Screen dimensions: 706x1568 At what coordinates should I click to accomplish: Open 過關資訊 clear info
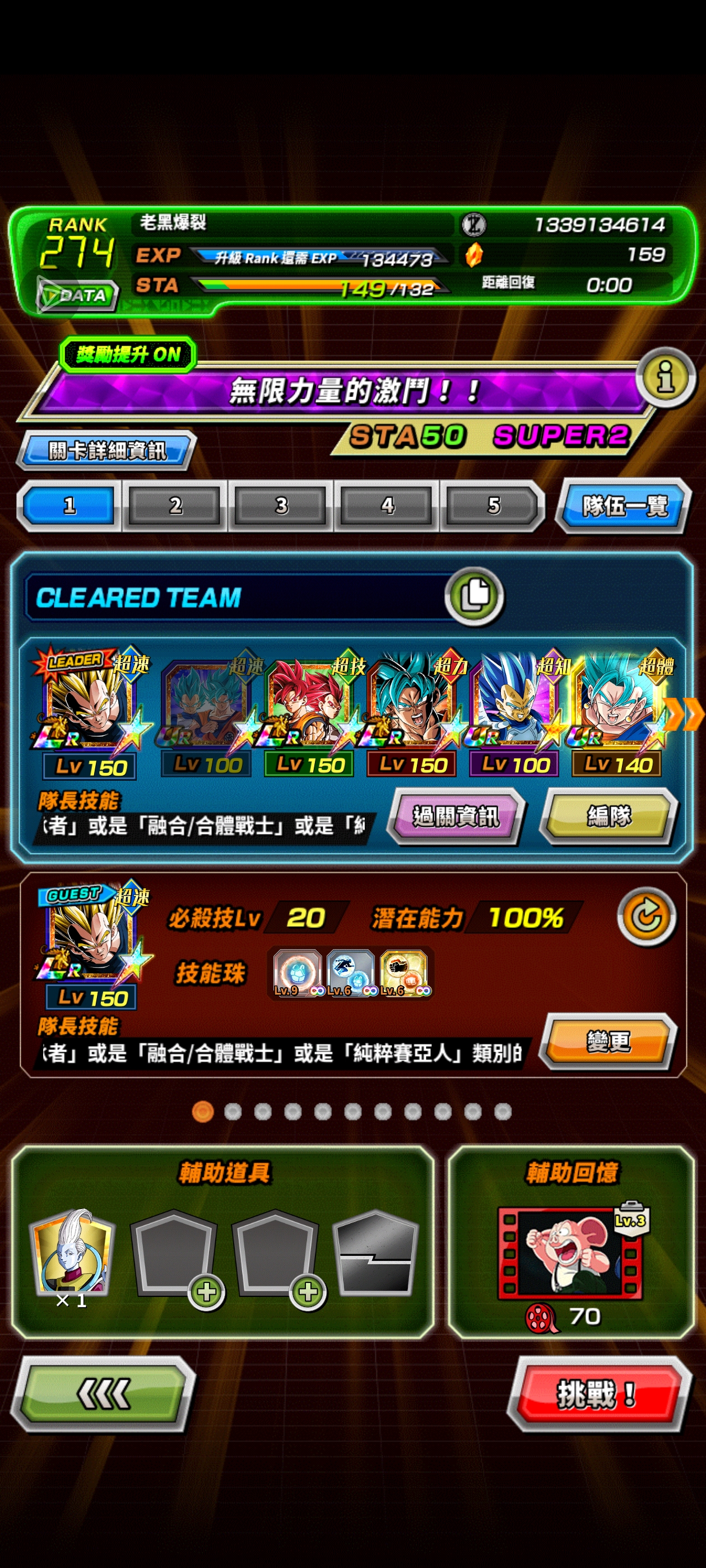click(x=456, y=817)
